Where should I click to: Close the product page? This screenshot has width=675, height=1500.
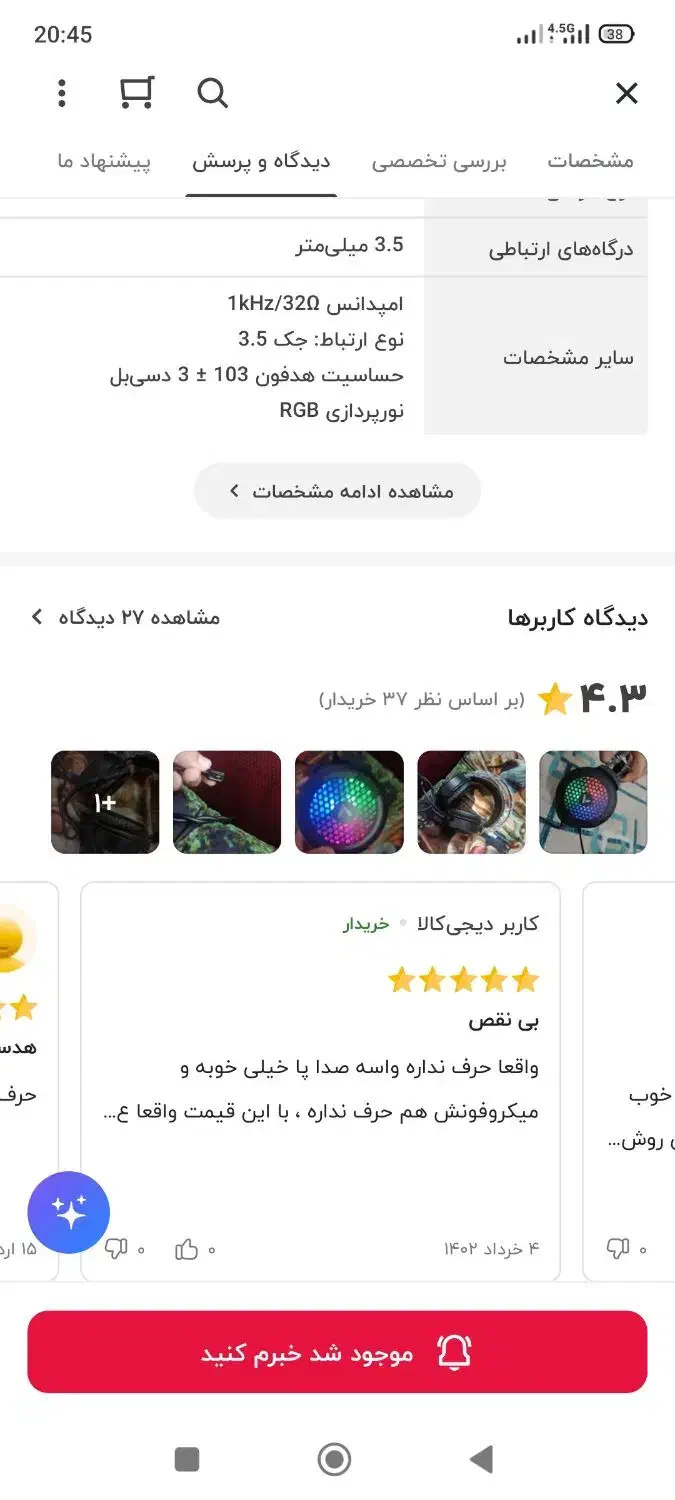click(x=626, y=94)
